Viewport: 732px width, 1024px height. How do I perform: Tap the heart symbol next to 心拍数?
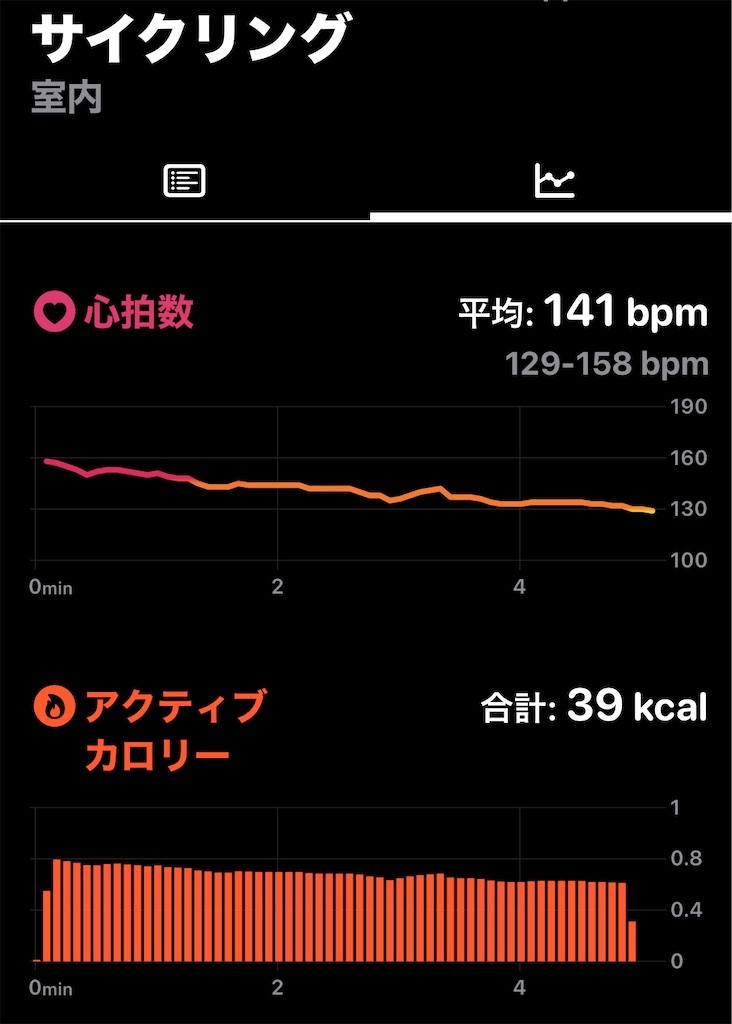[x=55, y=311]
